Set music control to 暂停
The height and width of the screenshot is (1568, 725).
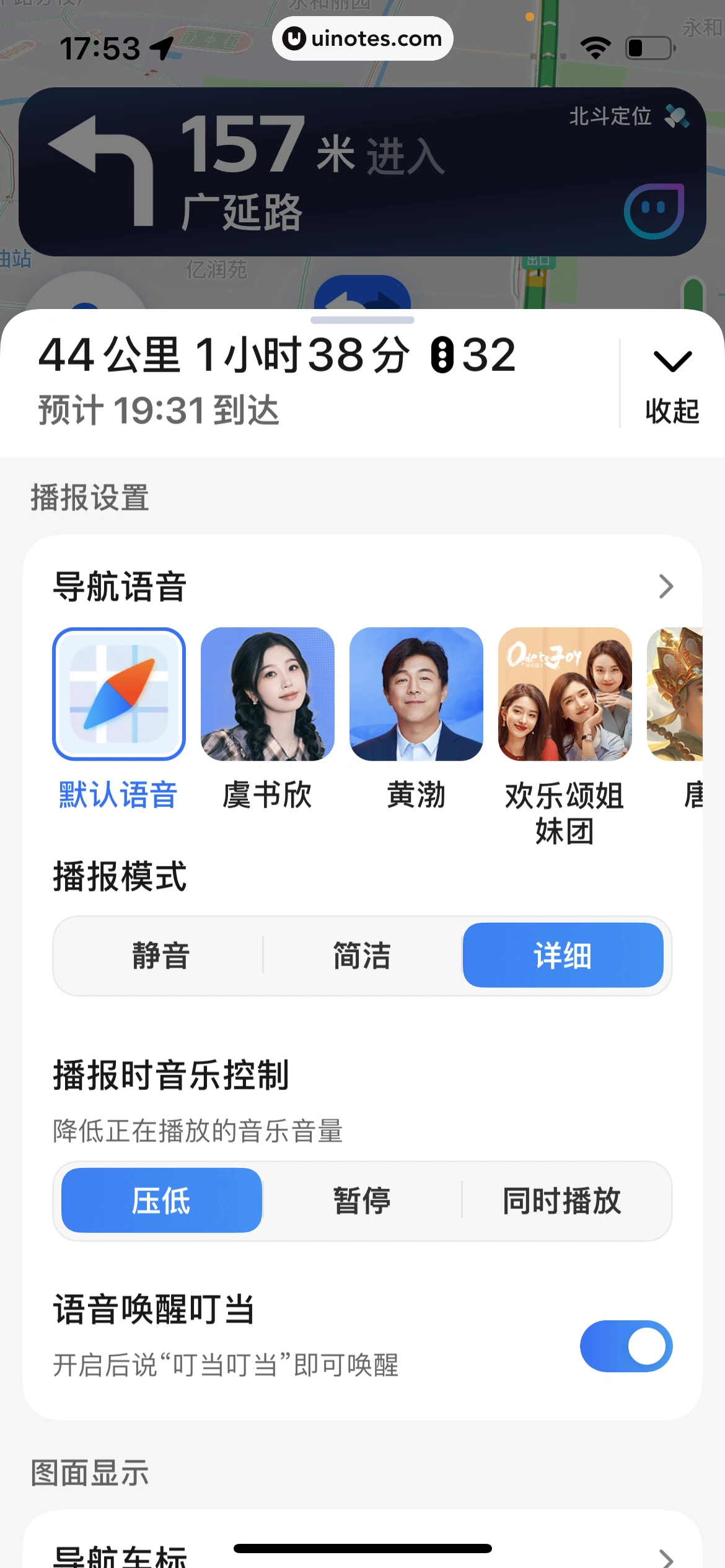362,1201
